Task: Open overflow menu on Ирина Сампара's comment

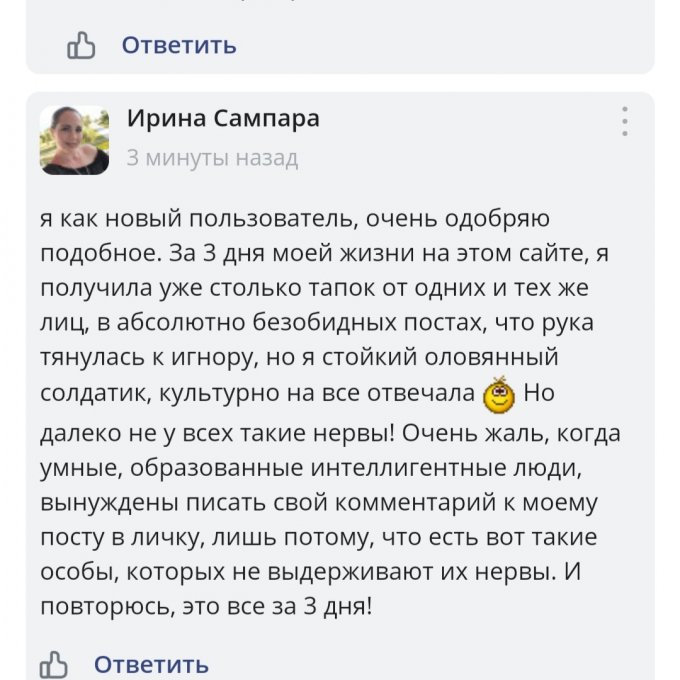Action: coord(624,121)
